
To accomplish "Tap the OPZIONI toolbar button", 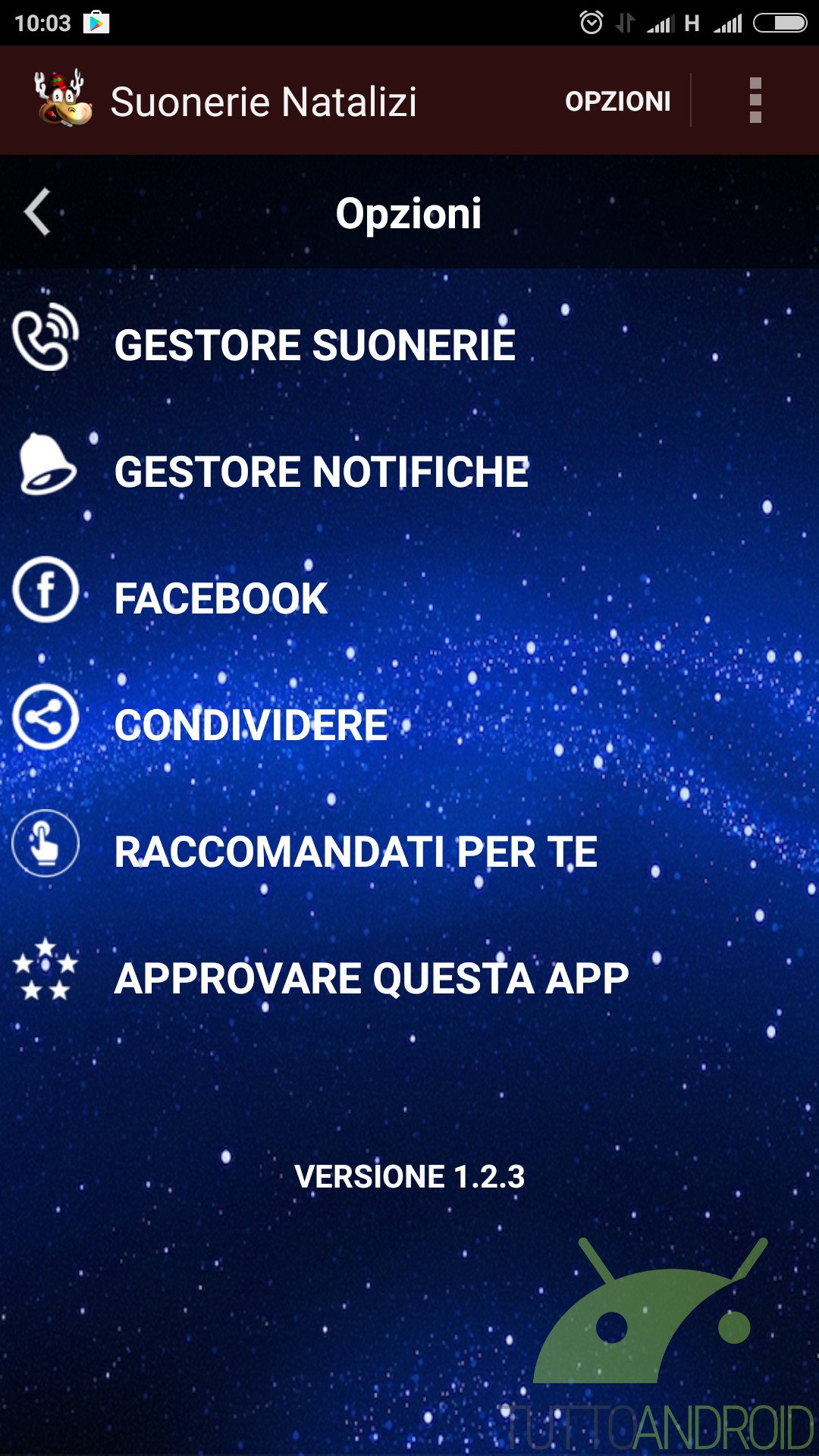I will point(617,101).
